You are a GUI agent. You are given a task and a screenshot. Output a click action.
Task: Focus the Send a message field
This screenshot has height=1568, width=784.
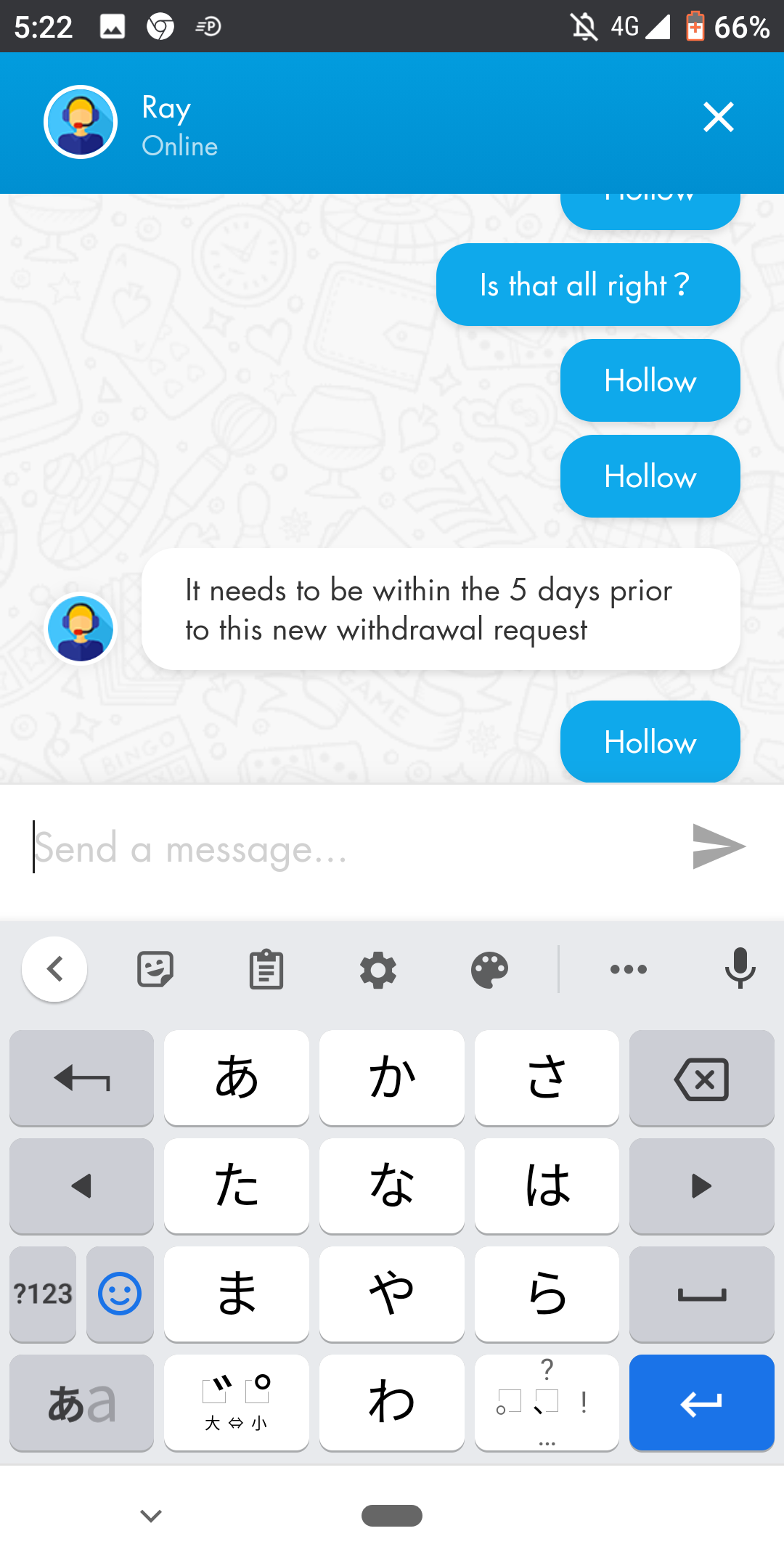click(348, 848)
